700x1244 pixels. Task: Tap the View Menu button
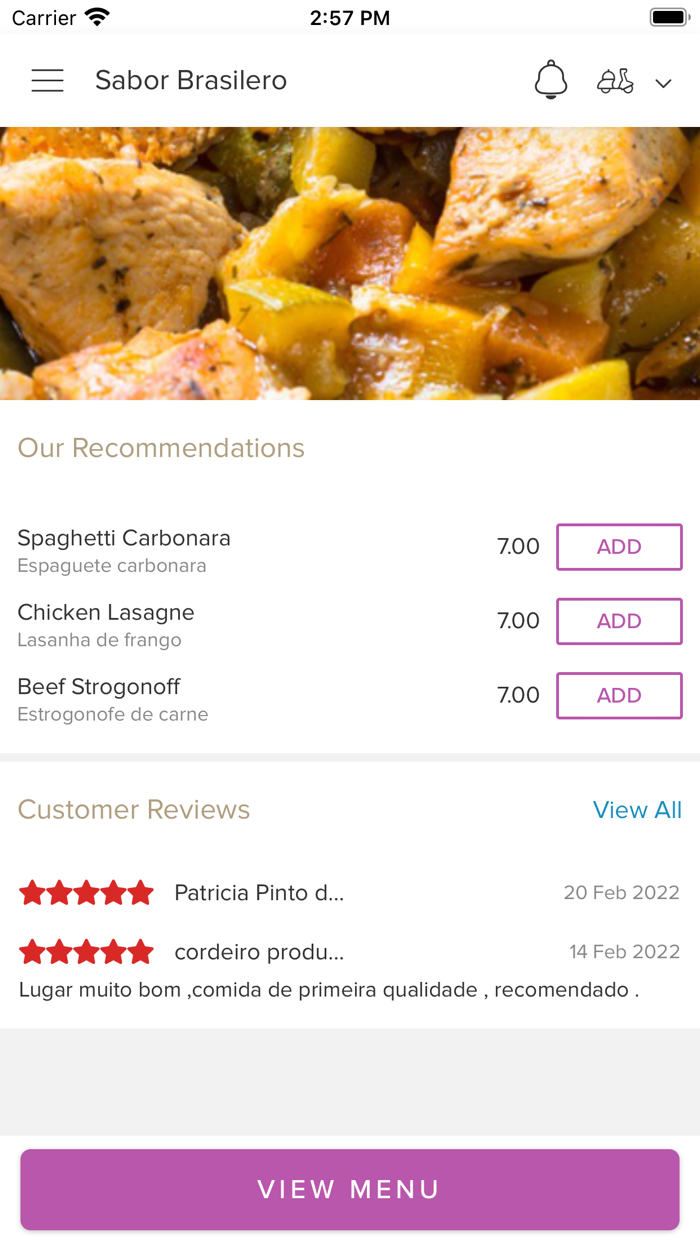350,1189
